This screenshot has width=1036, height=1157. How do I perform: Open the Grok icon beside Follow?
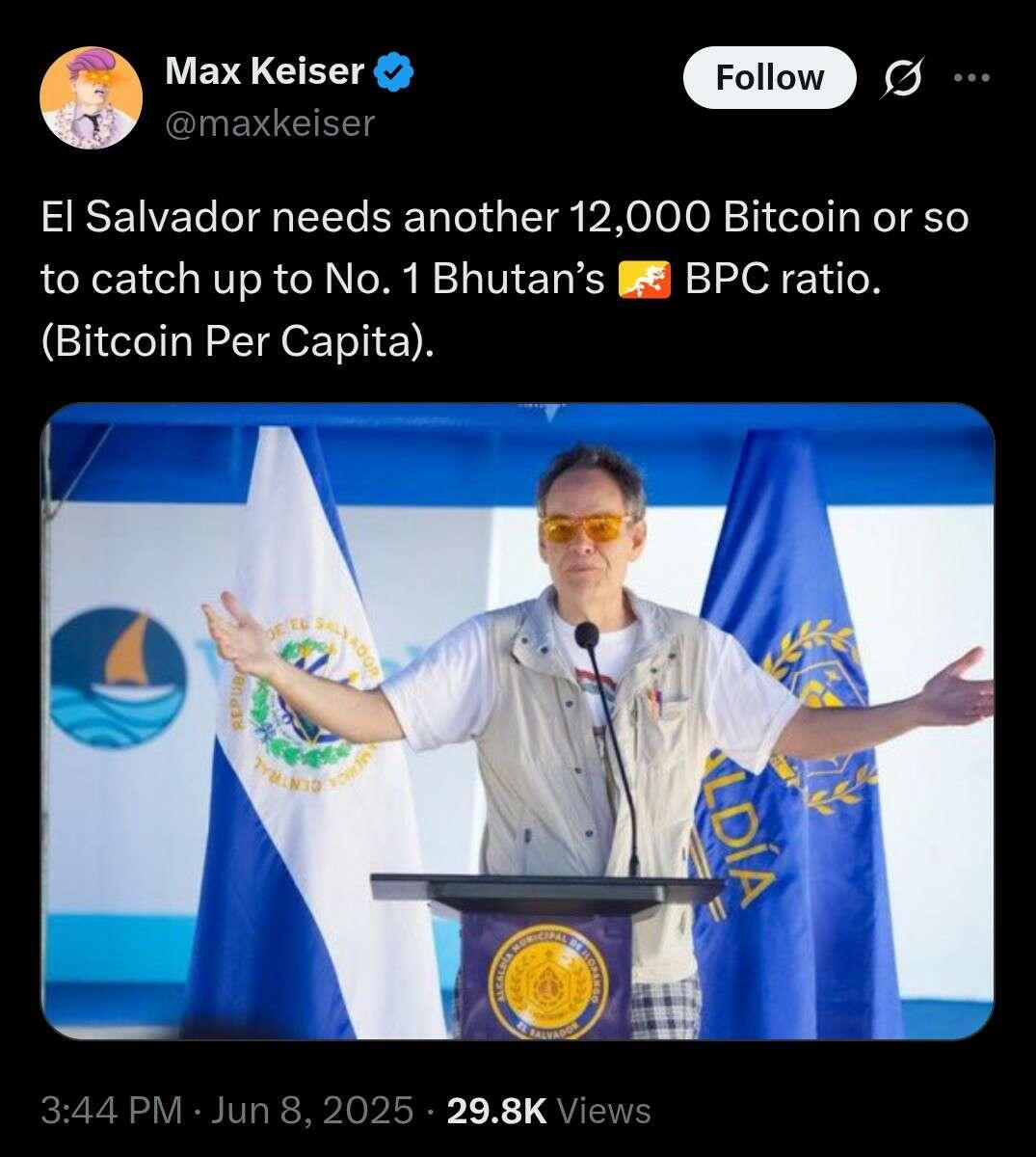point(904,79)
